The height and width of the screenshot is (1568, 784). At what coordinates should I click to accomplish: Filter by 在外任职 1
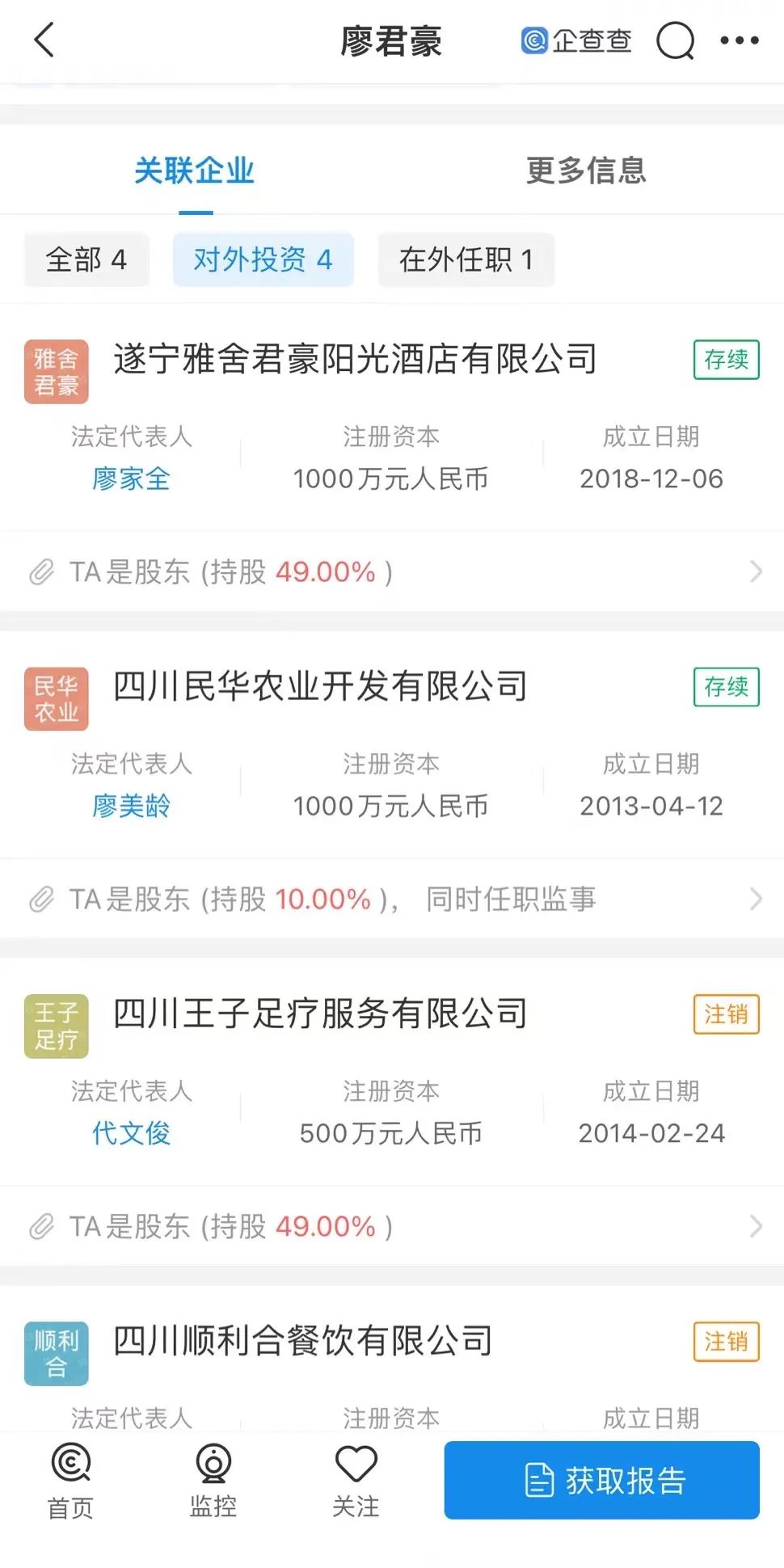pyautogui.click(x=466, y=259)
